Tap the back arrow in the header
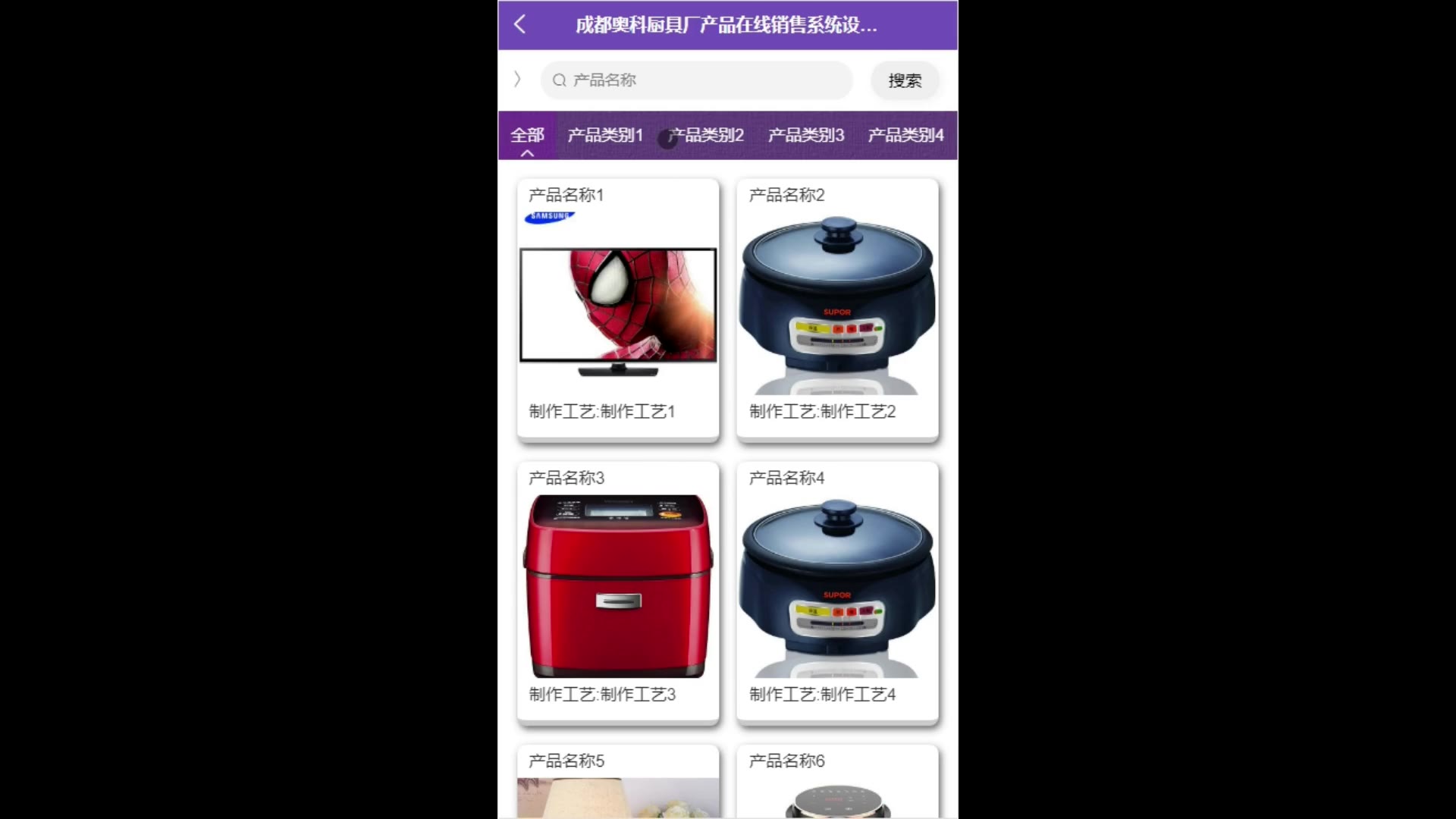1456x819 pixels. pyautogui.click(x=519, y=24)
